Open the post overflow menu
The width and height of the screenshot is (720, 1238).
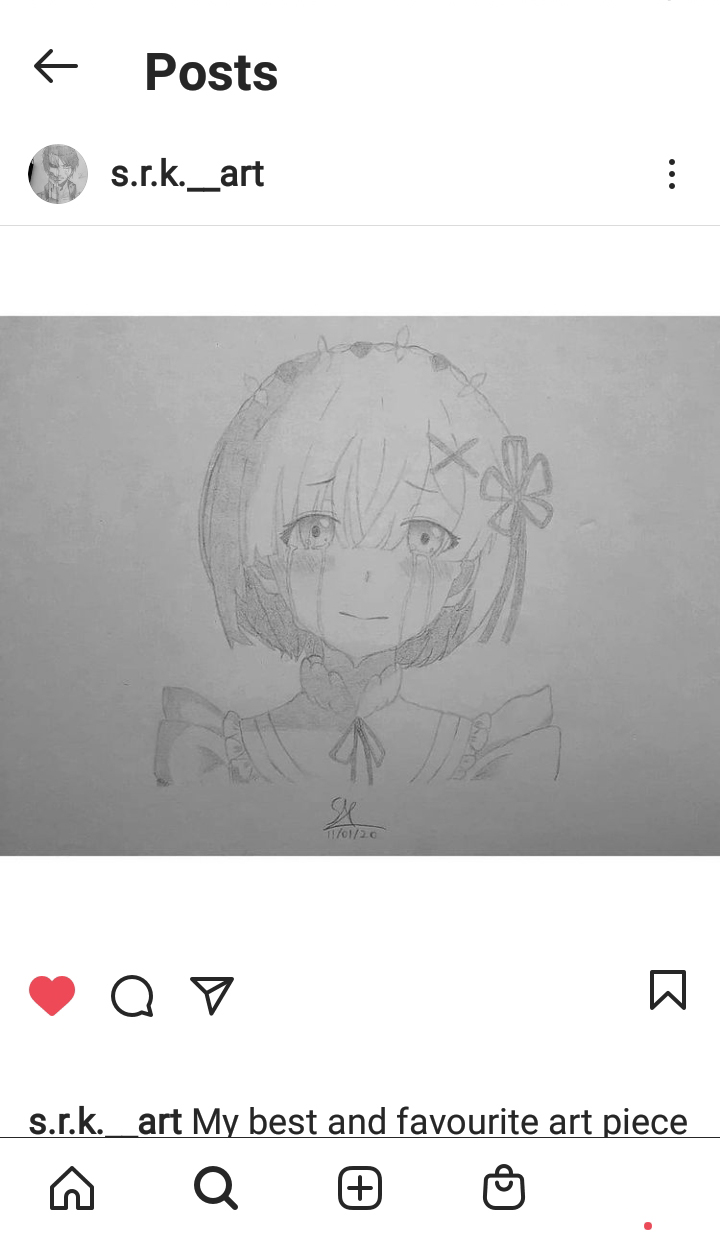tap(672, 174)
